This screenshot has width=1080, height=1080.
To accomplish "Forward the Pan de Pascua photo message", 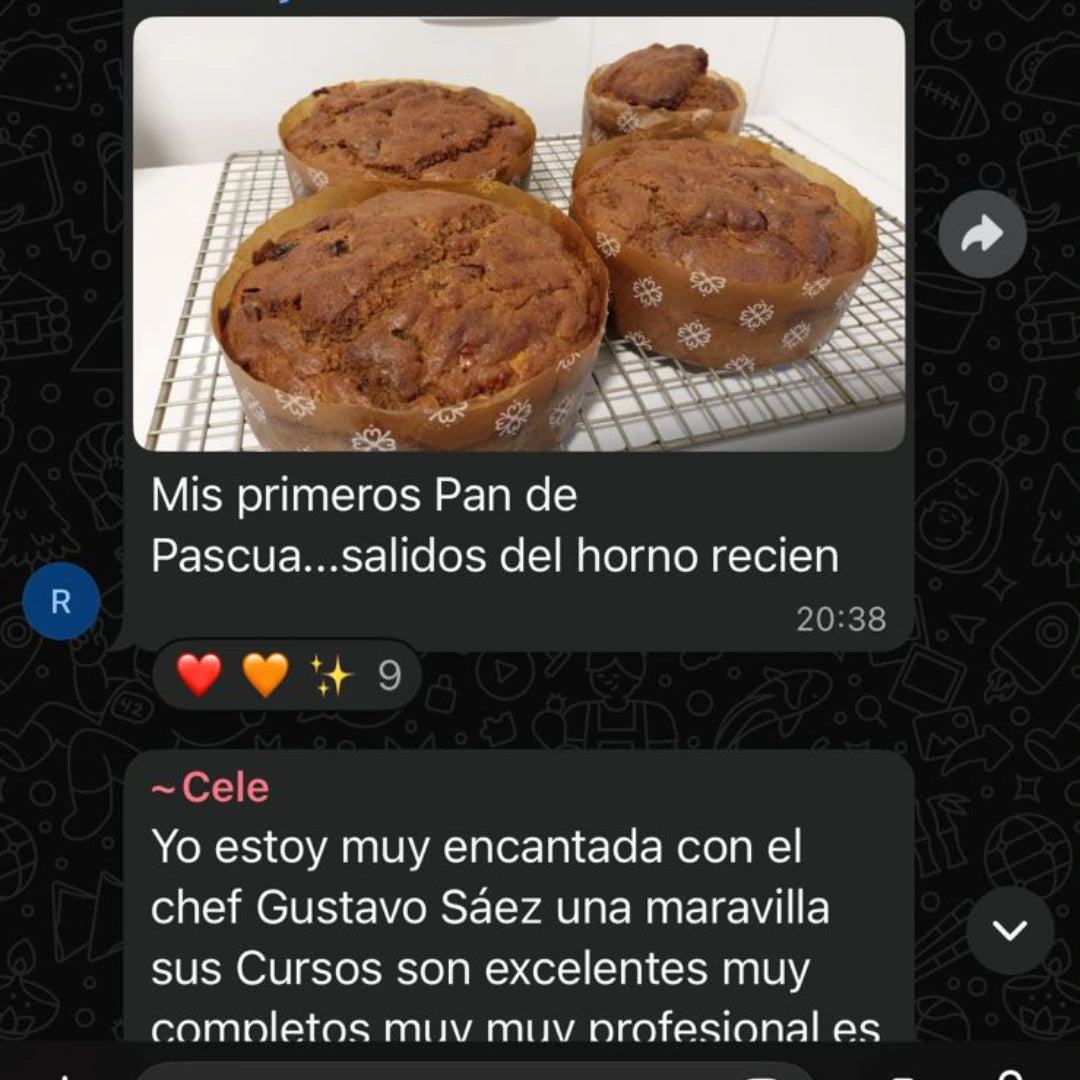I will point(982,234).
